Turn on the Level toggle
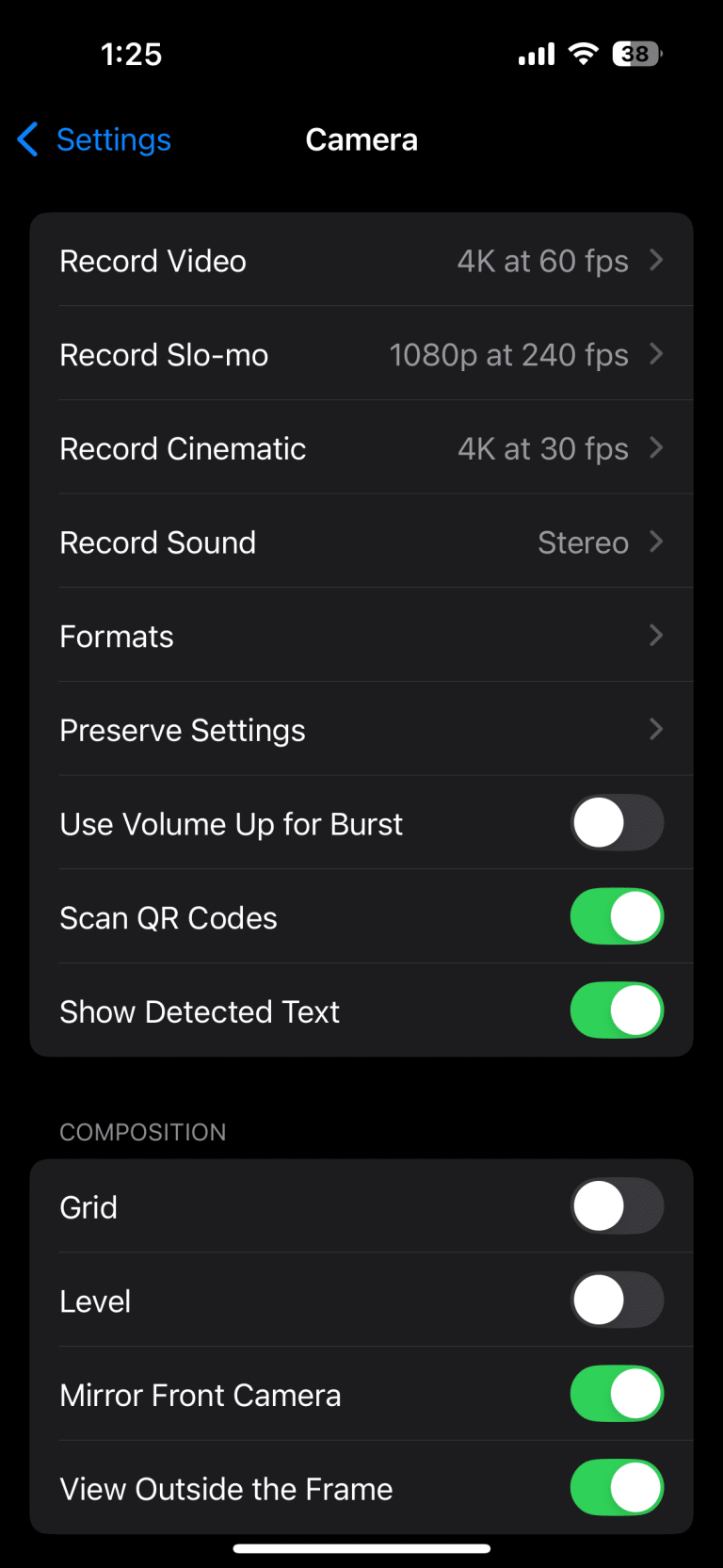Viewport: 723px width, 1568px height. [x=617, y=1300]
